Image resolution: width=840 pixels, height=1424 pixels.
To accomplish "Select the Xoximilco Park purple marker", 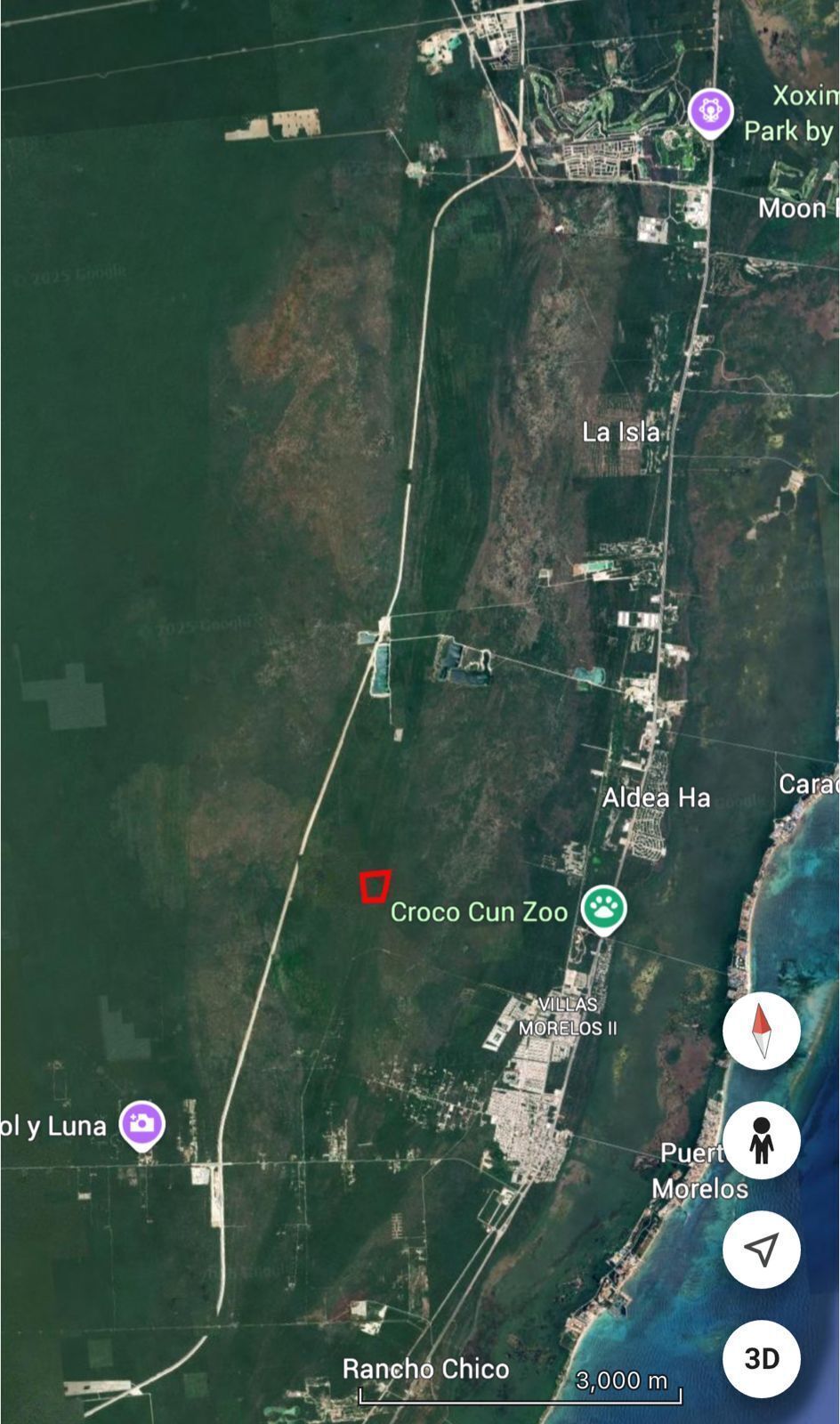I will click(x=711, y=112).
